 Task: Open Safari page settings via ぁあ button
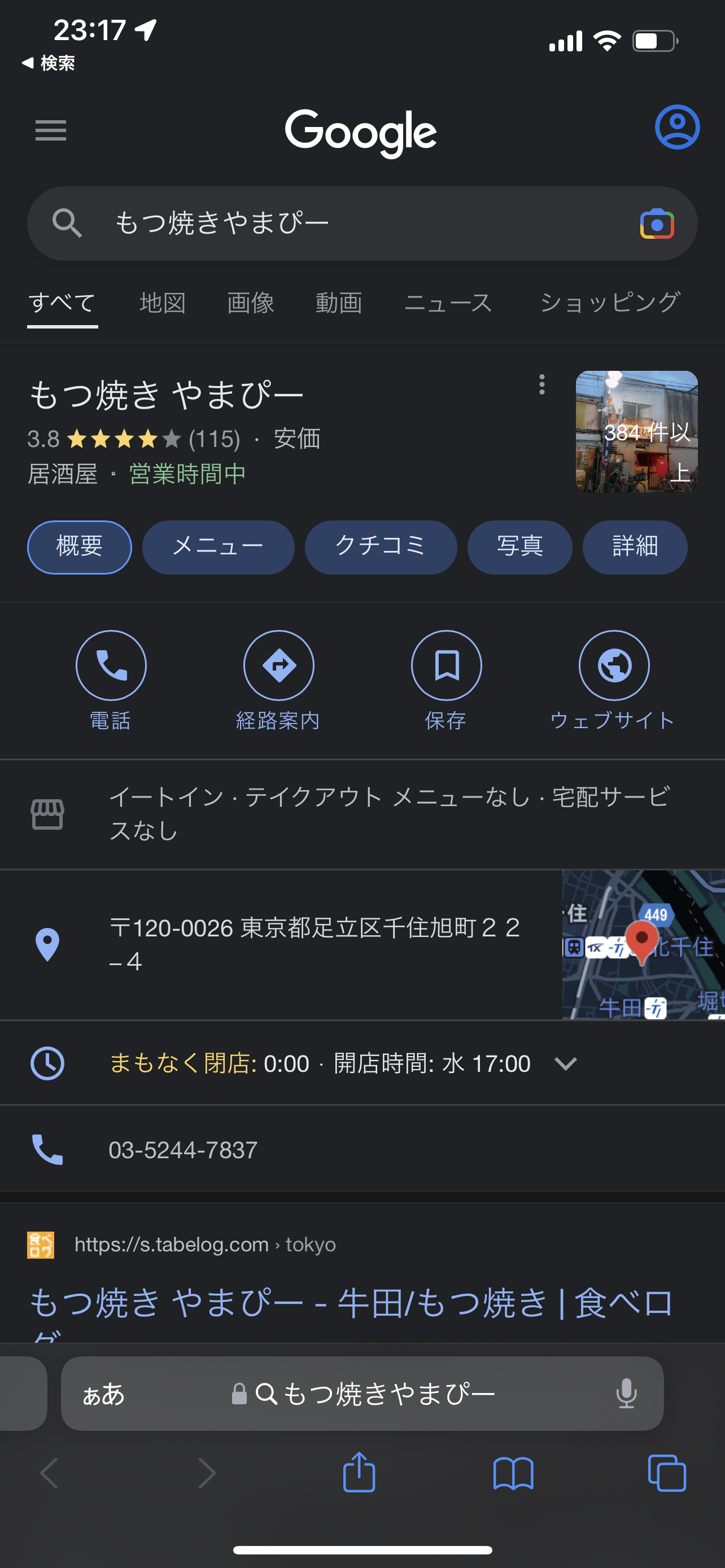pyautogui.click(x=110, y=1395)
